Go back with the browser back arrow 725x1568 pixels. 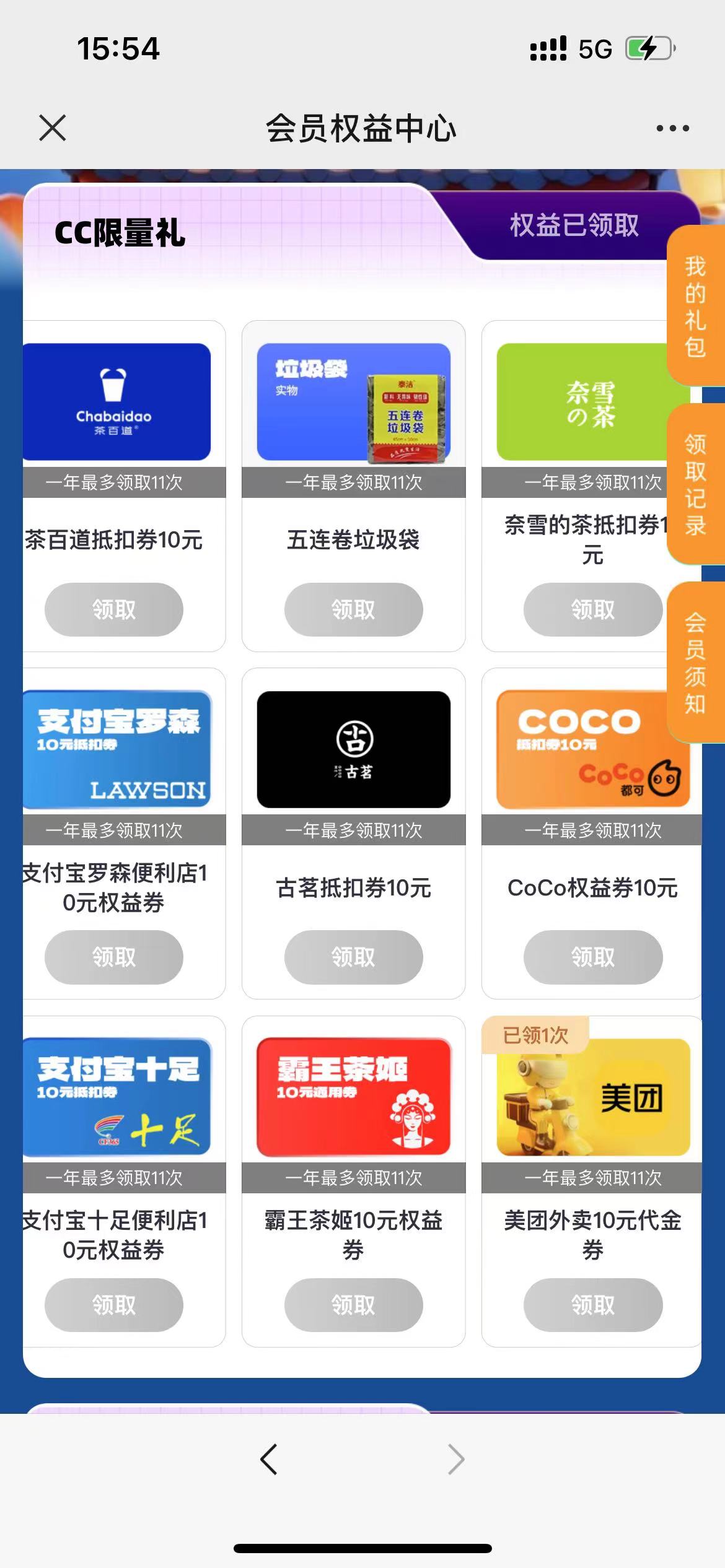click(x=268, y=1460)
